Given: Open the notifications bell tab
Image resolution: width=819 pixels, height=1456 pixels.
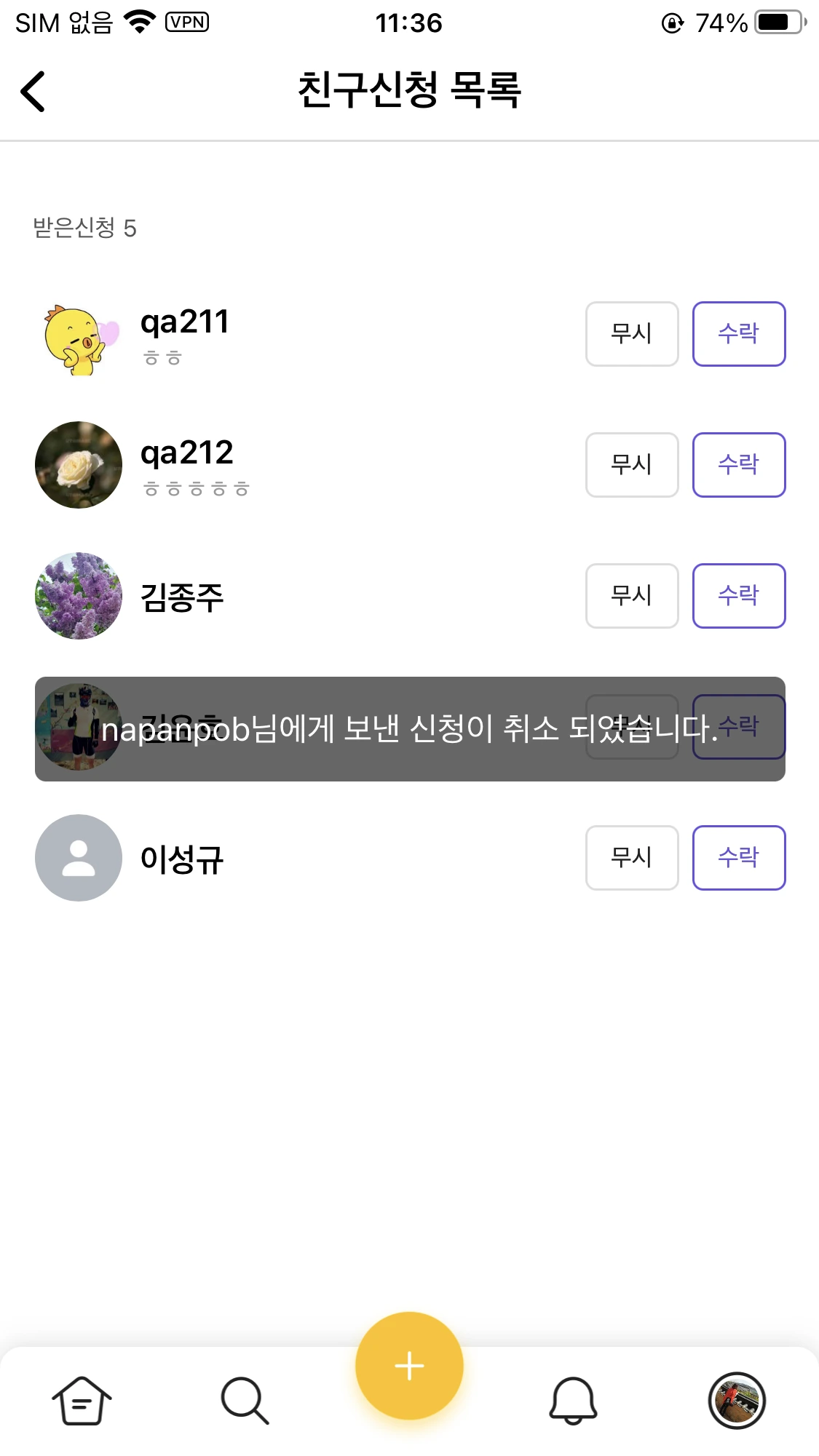Looking at the screenshot, I should [573, 1401].
